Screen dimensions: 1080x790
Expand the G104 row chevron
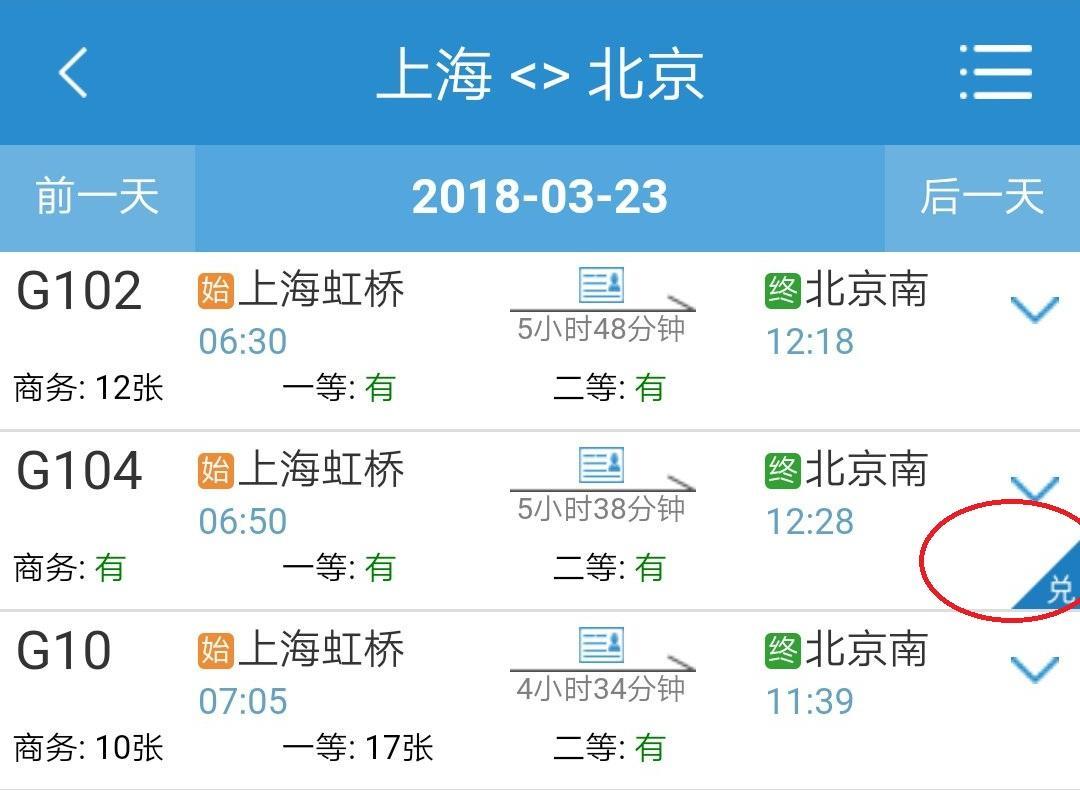[1034, 489]
